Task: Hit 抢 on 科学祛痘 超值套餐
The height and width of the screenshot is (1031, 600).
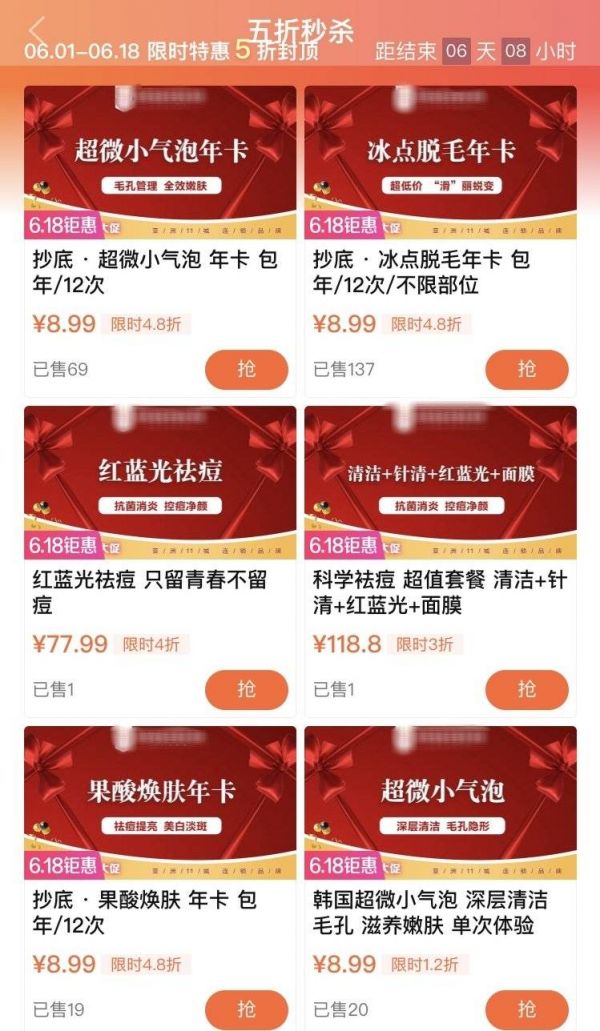Action: [x=526, y=689]
